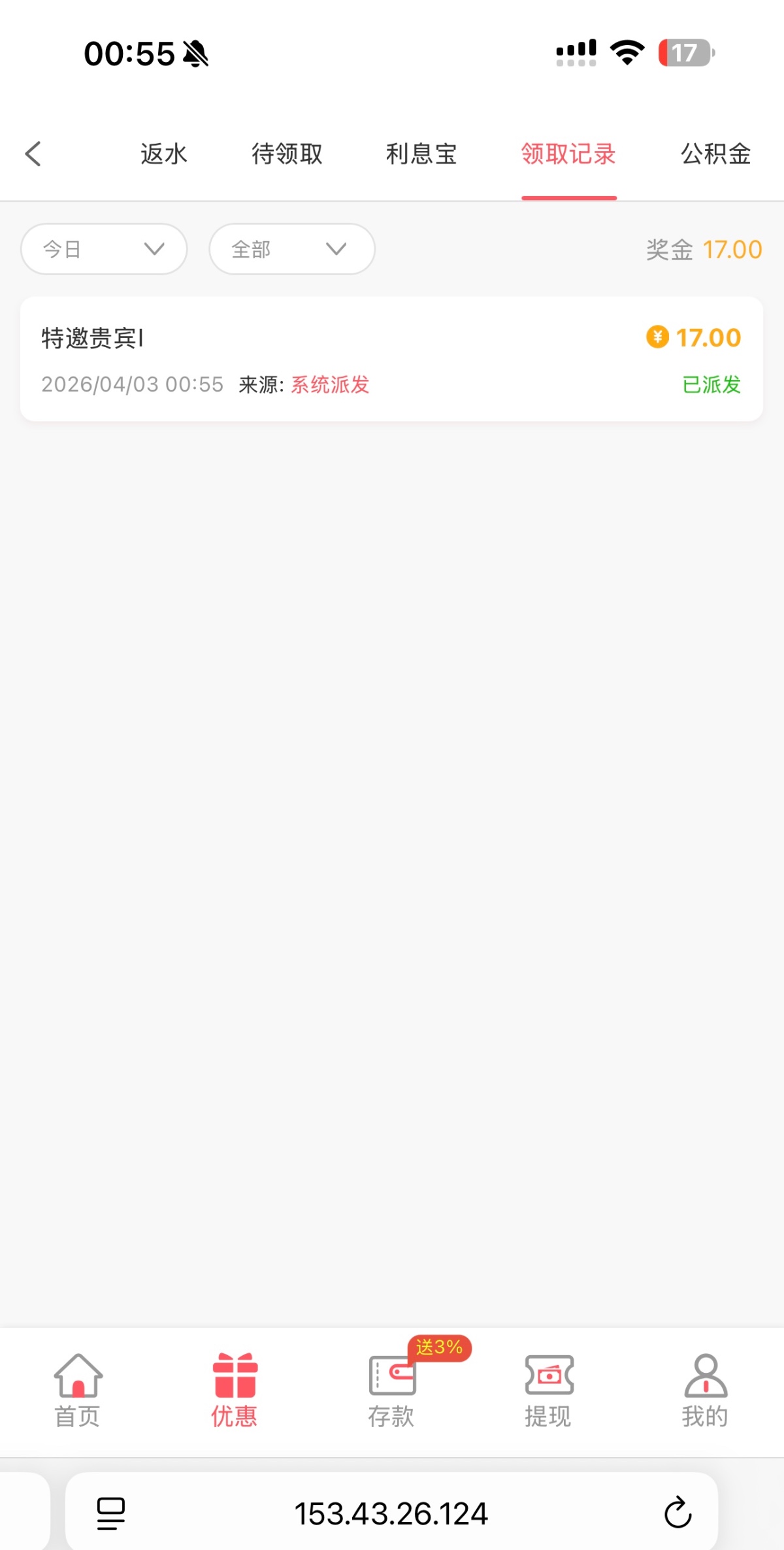Screen dimensions: 784x1550
Task: Open the 特邀贵宾I bonus record
Action: [x=391, y=360]
